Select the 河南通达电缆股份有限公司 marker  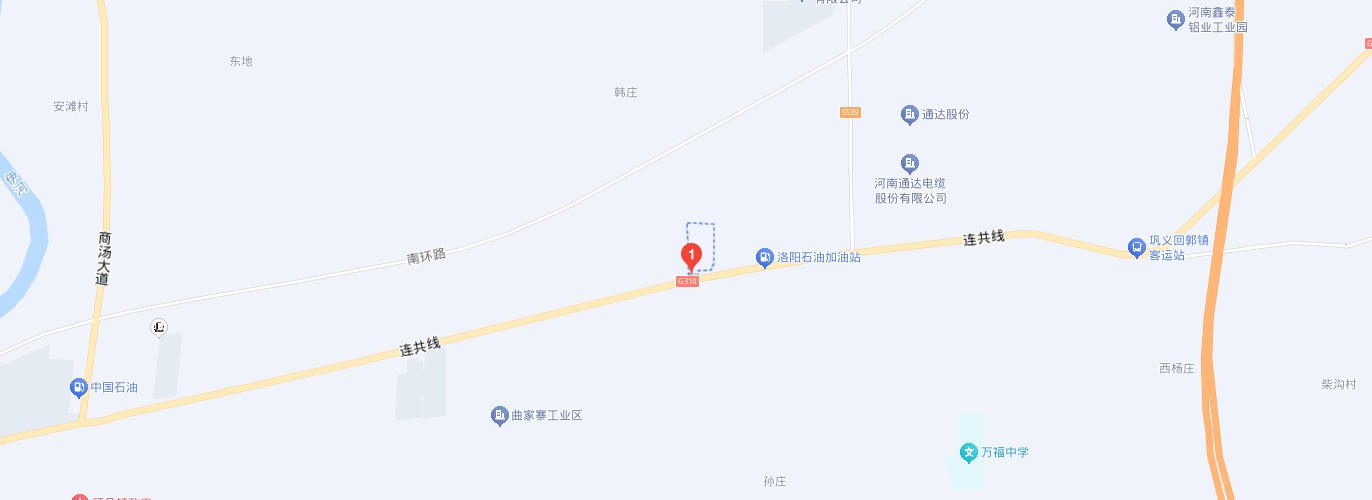(909, 163)
